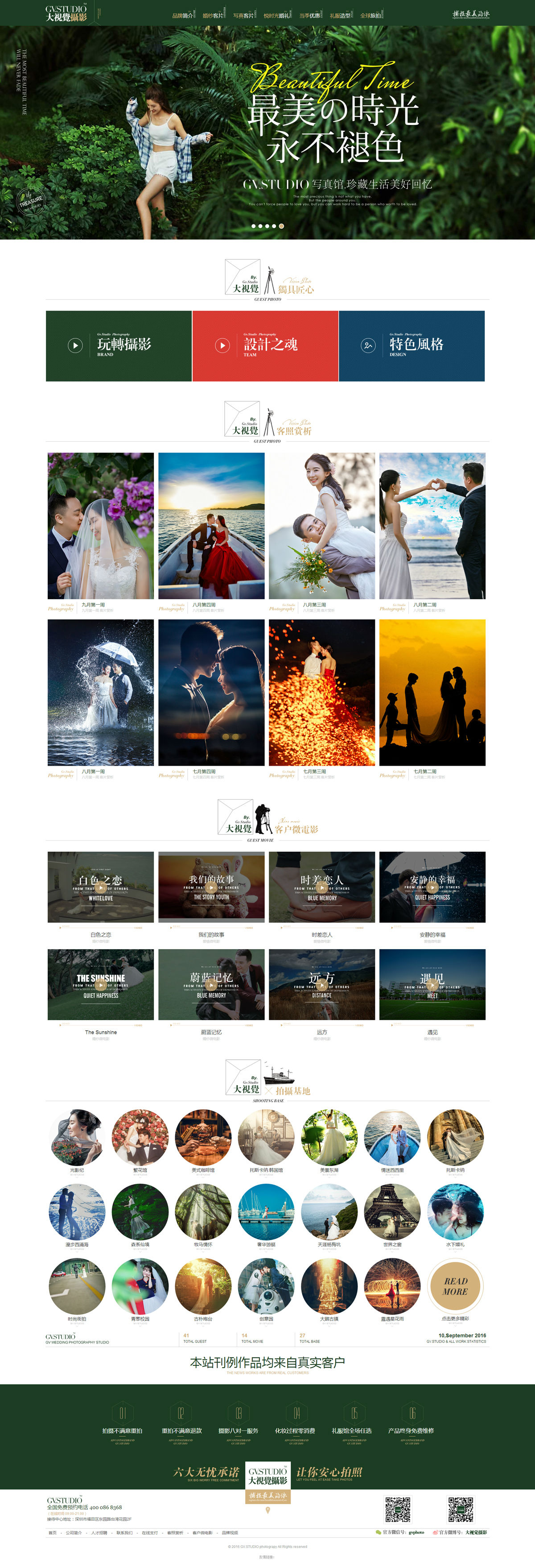Open the red 設計之魂 TEAM tile
The height and width of the screenshot is (1568, 535).
point(265,346)
